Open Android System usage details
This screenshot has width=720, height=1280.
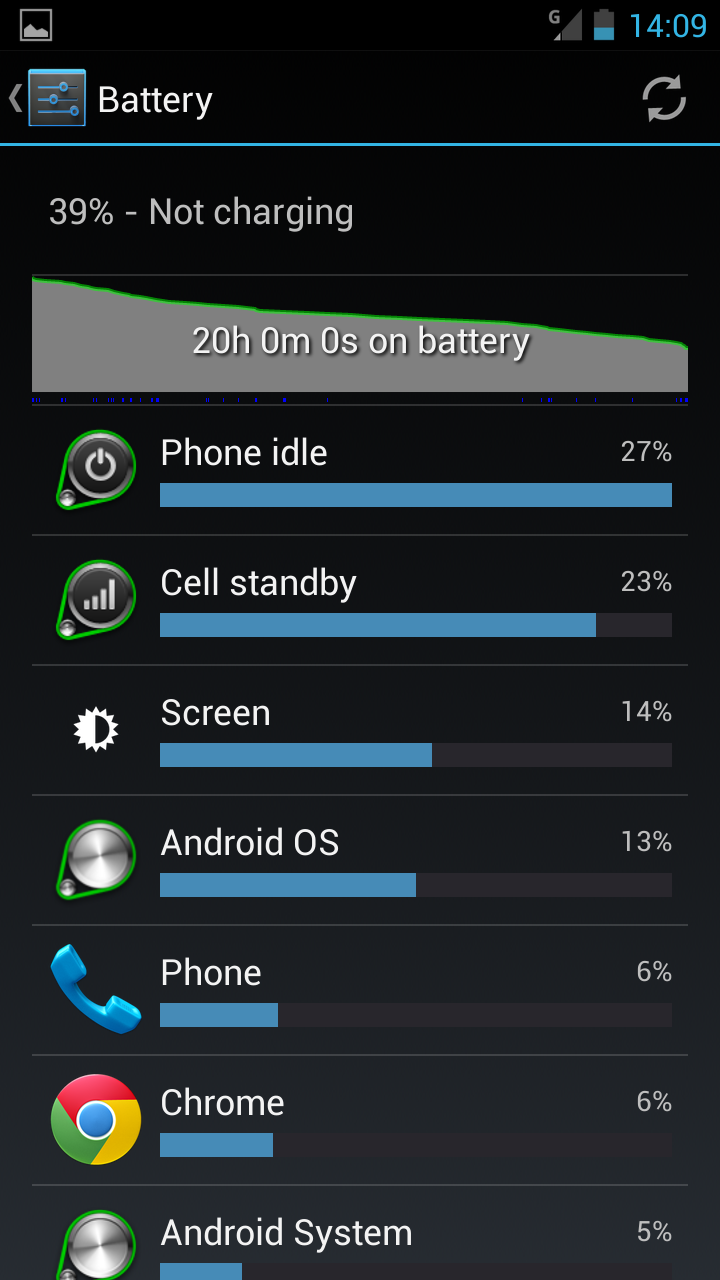[x=360, y=1233]
